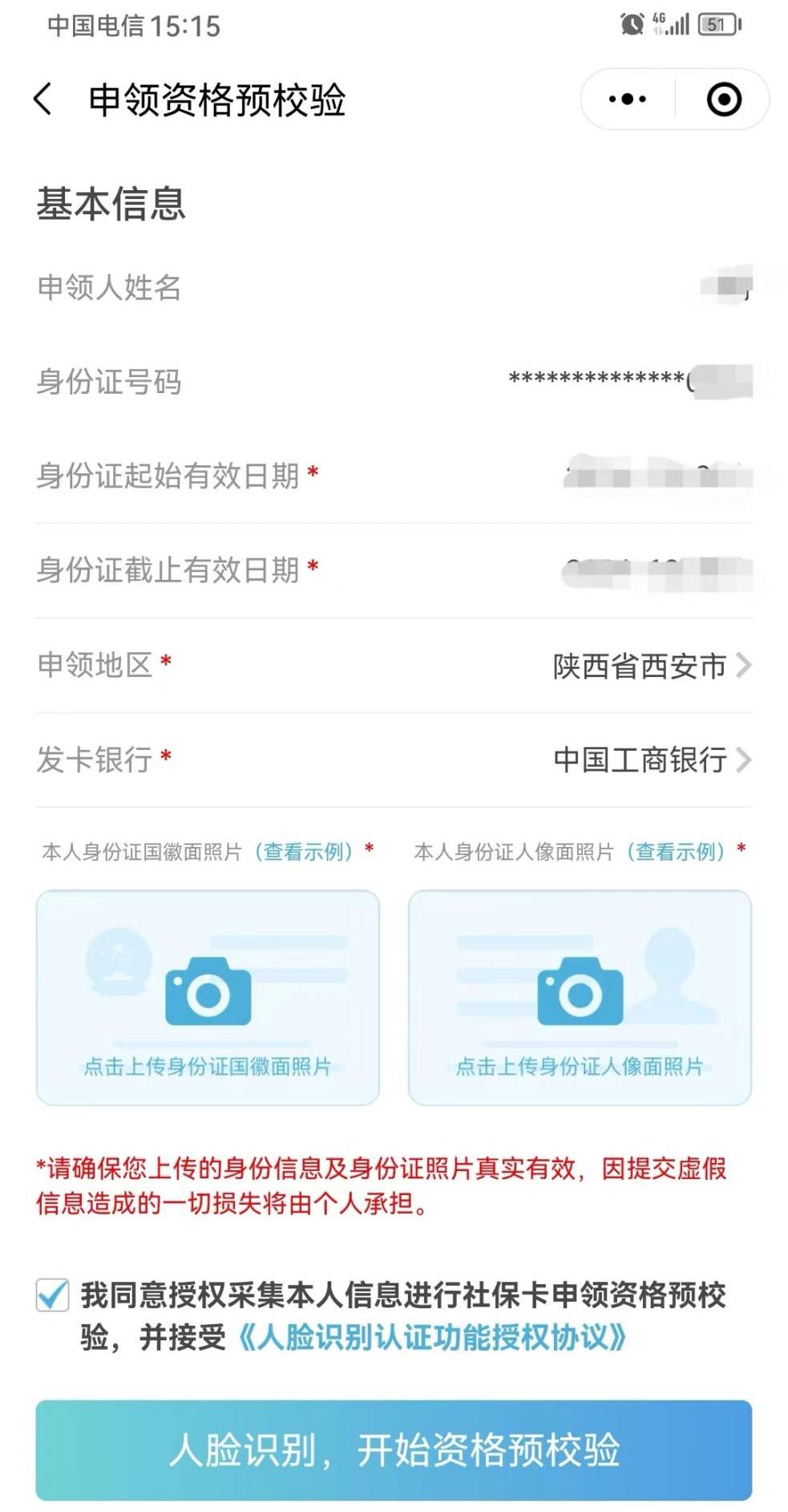Upload the ID card national emblem side photo
Screen dimensions: 788x1512
[208, 997]
